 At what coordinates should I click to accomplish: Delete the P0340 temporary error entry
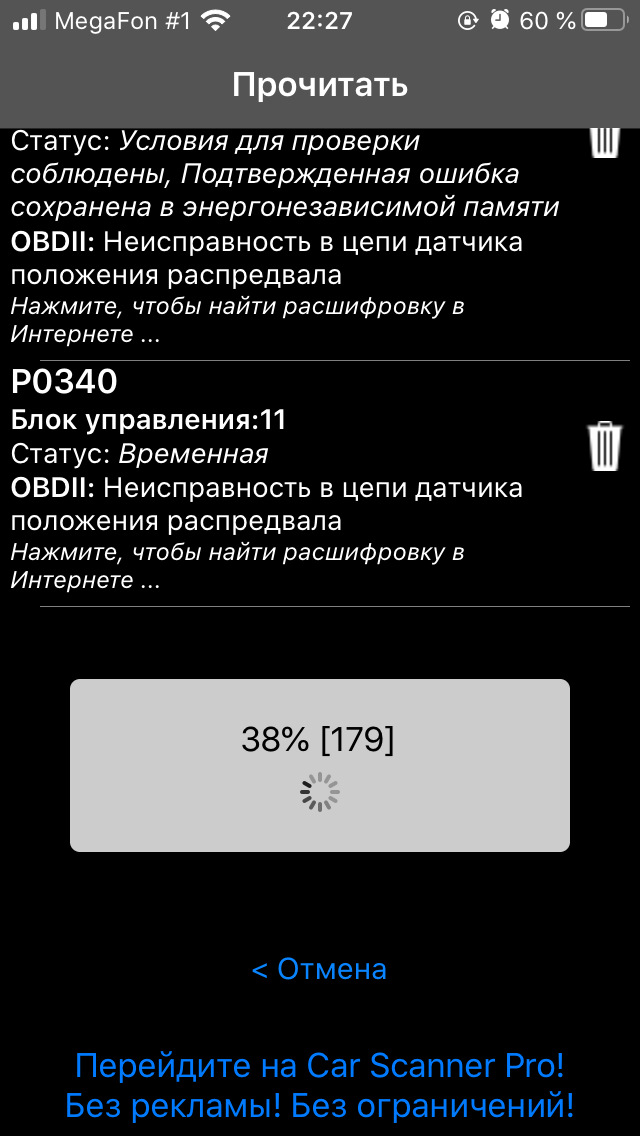[x=604, y=446]
